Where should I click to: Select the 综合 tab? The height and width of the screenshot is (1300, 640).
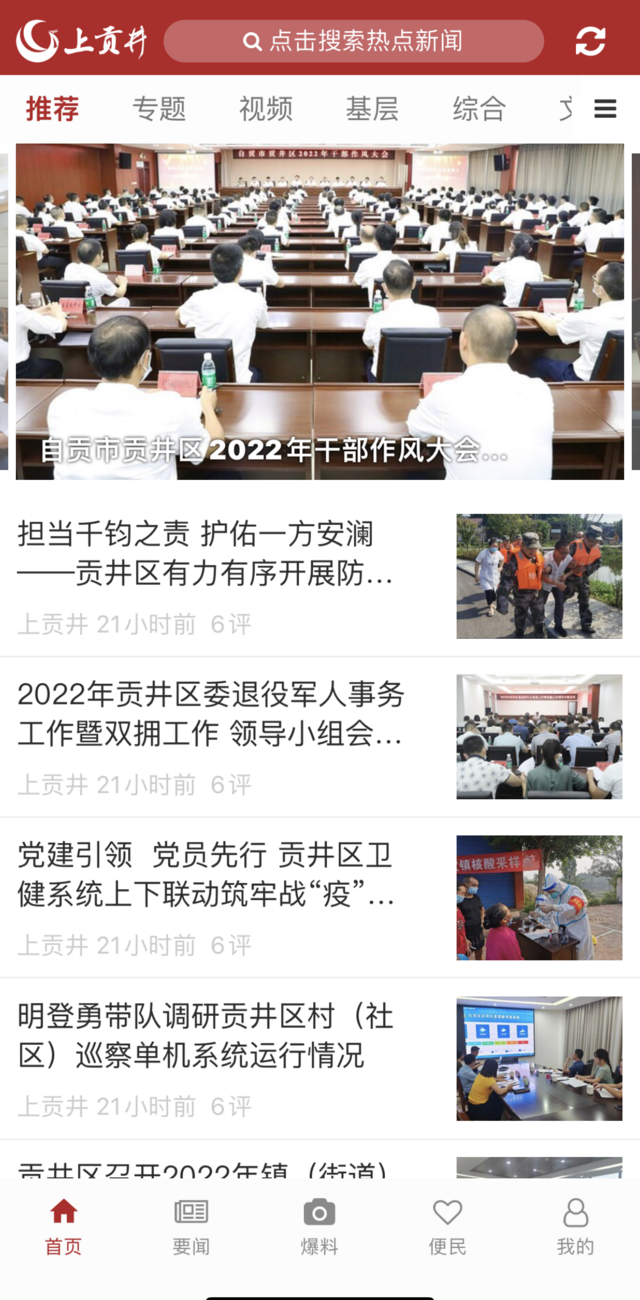tap(479, 108)
